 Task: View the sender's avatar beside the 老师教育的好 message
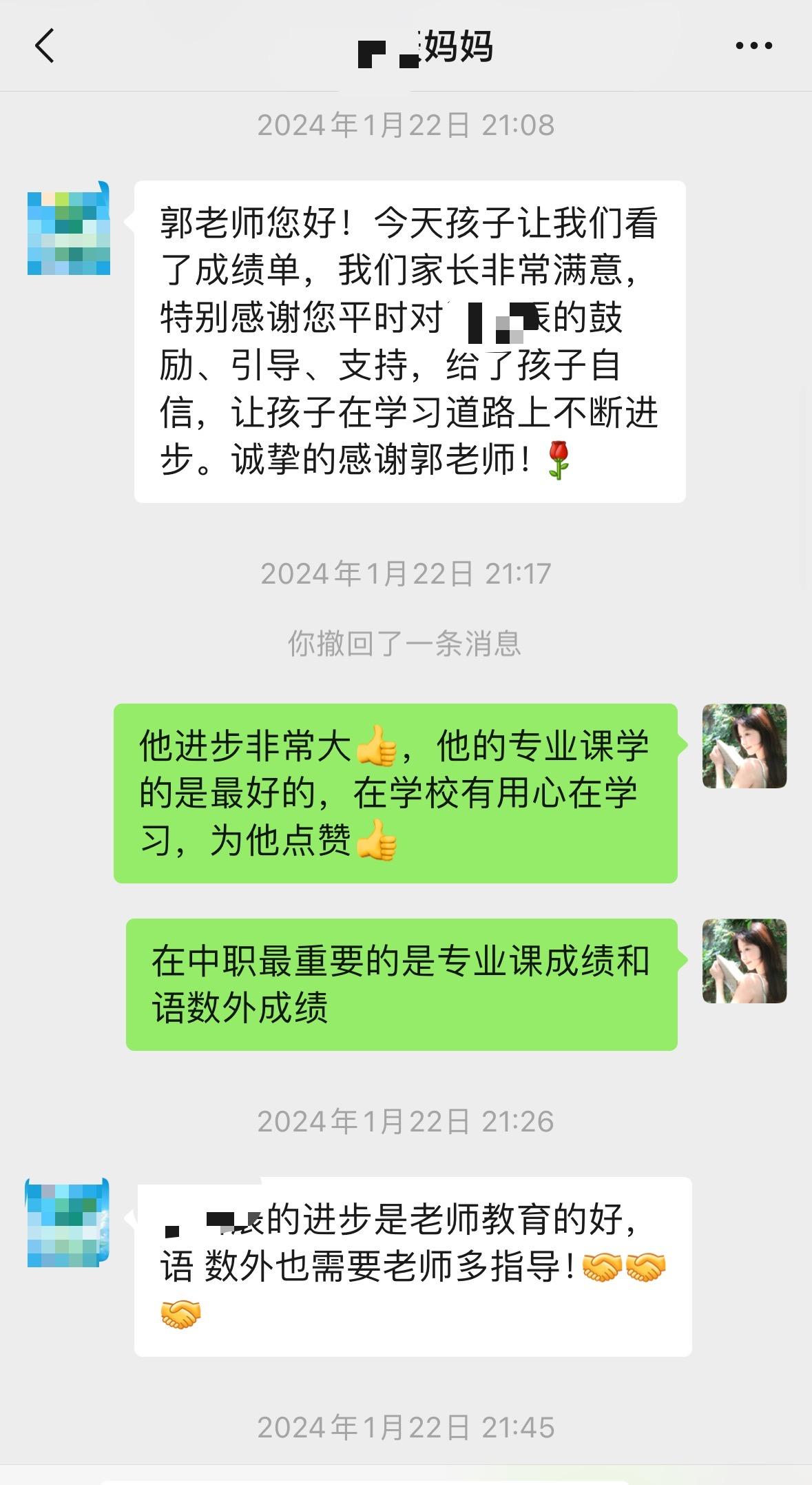68,1223
